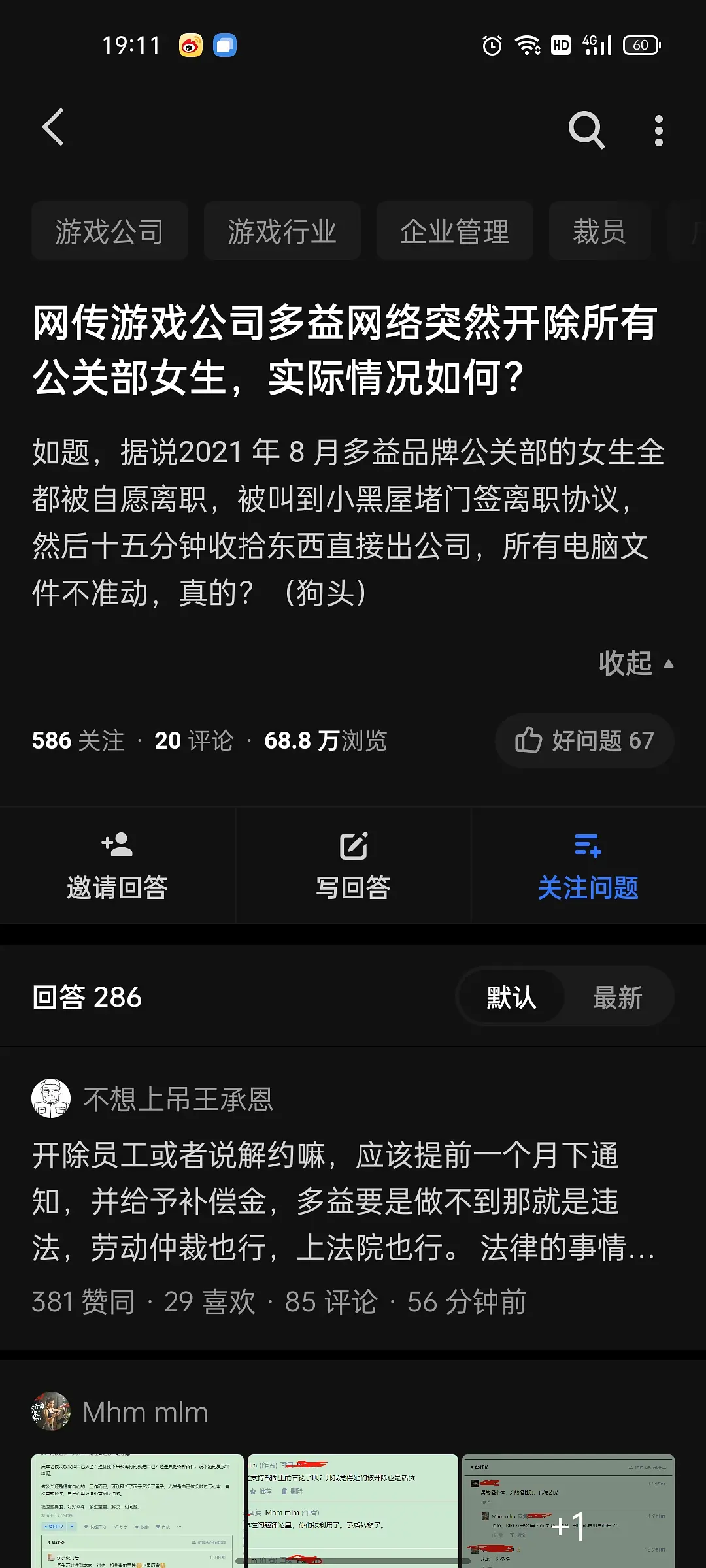View the 20 评论 on this question
The width and height of the screenshot is (706, 1568).
point(193,740)
